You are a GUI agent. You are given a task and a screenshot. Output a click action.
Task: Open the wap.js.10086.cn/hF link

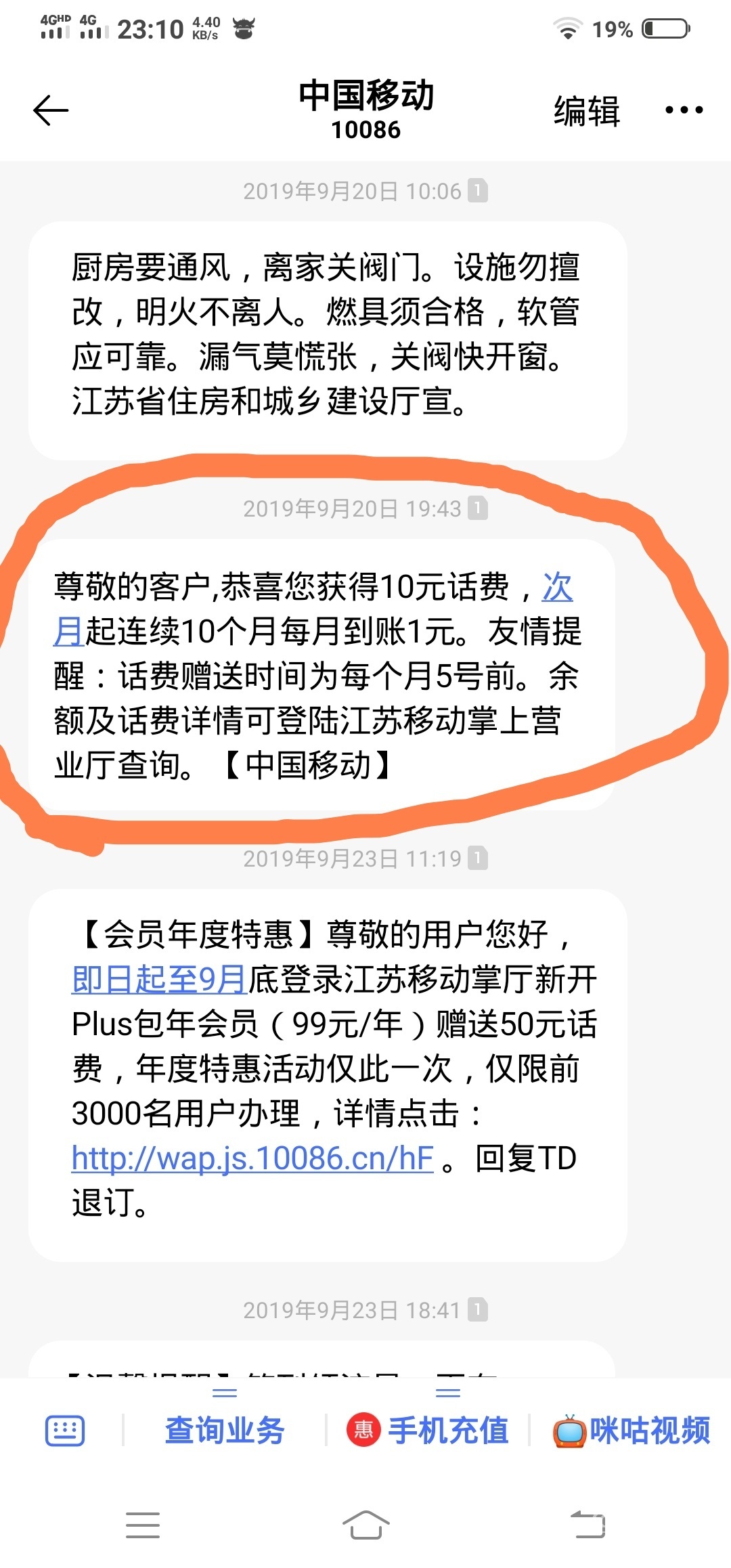click(252, 1158)
